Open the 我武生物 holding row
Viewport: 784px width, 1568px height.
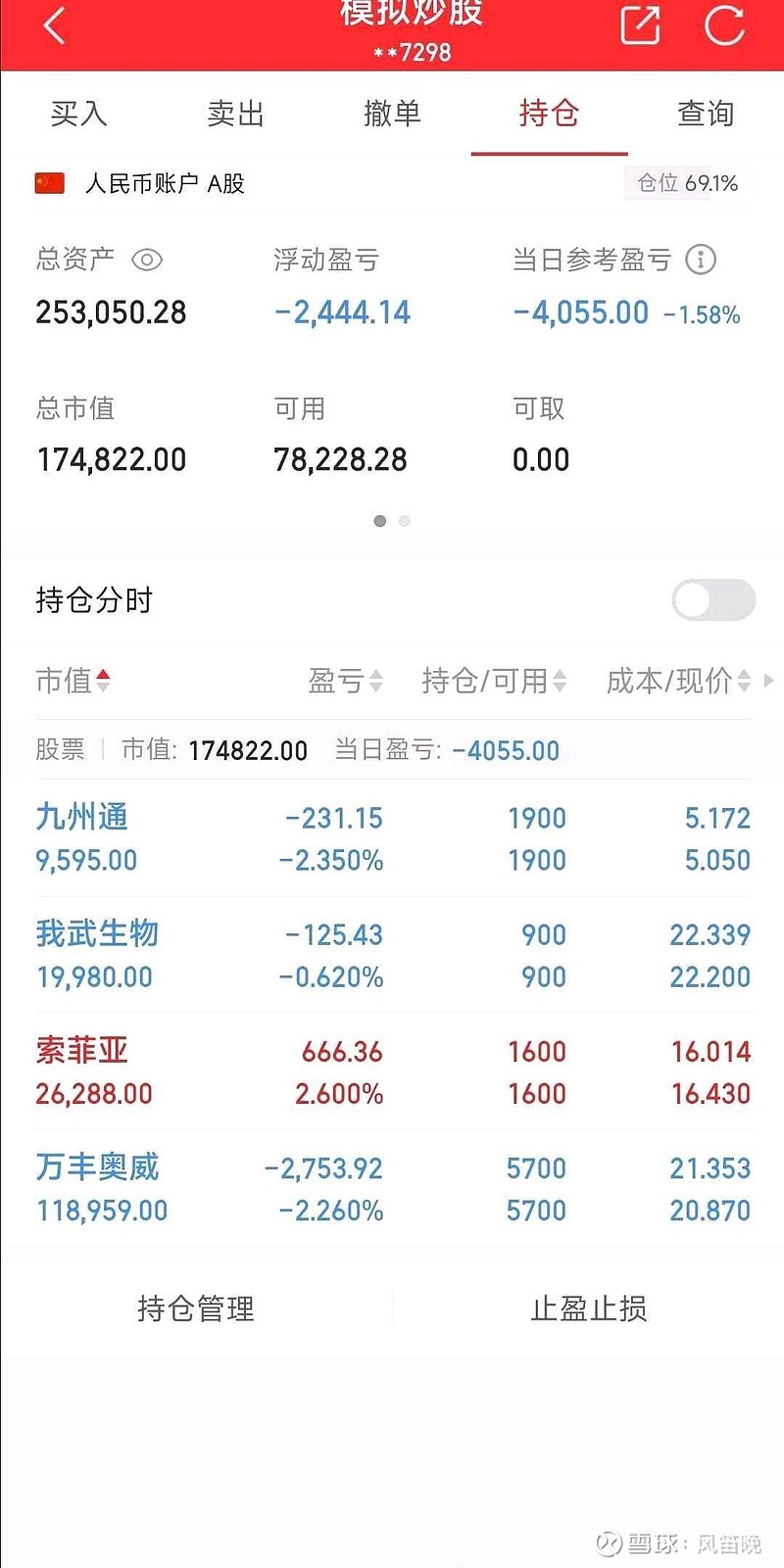coord(392,955)
